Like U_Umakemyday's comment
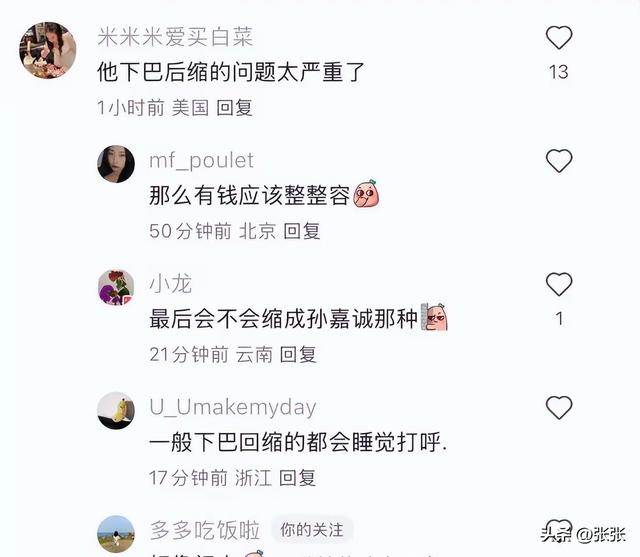Image resolution: width=640 pixels, height=557 pixels. [559, 407]
